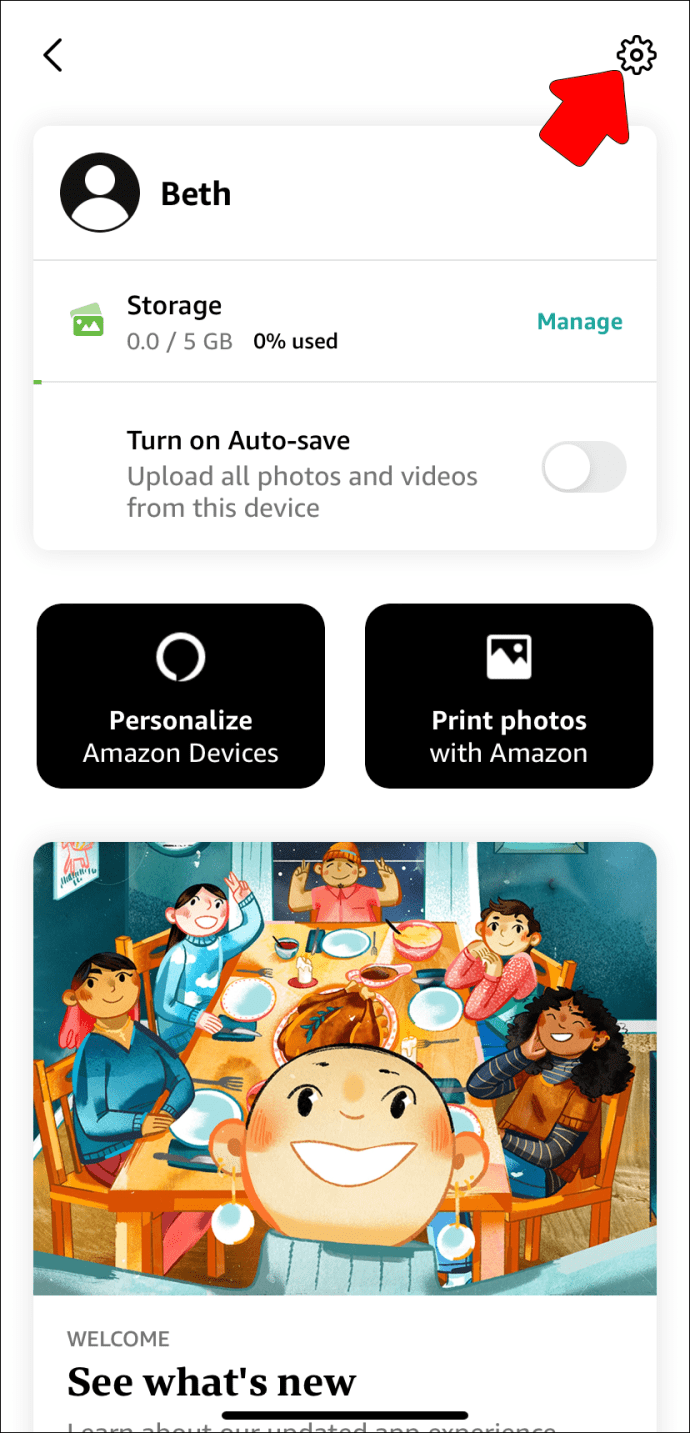Image resolution: width=690 pixels, height=1433 pixels.
Task: Go back using the arrow
Action: [x=53, y=55]
